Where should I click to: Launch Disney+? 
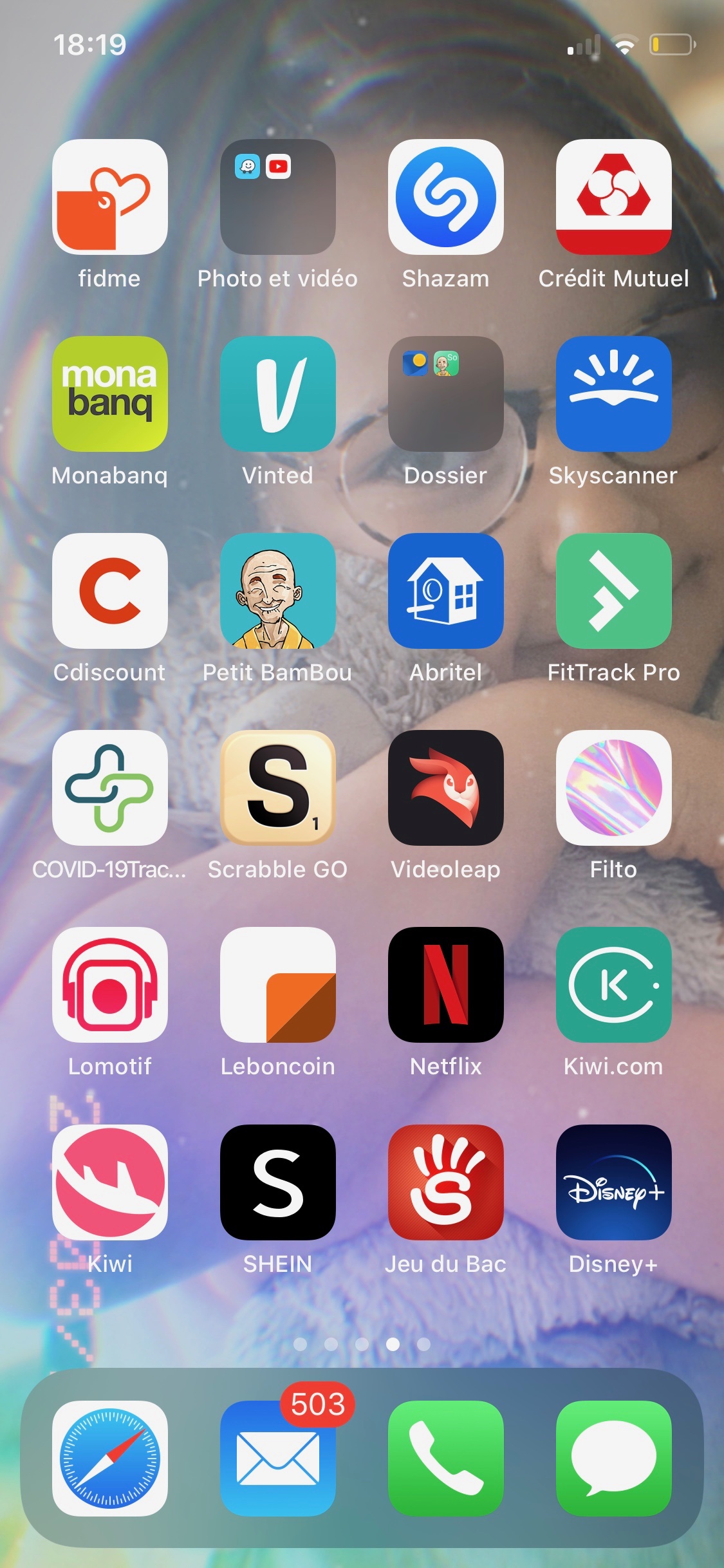tap(613, 1182)
